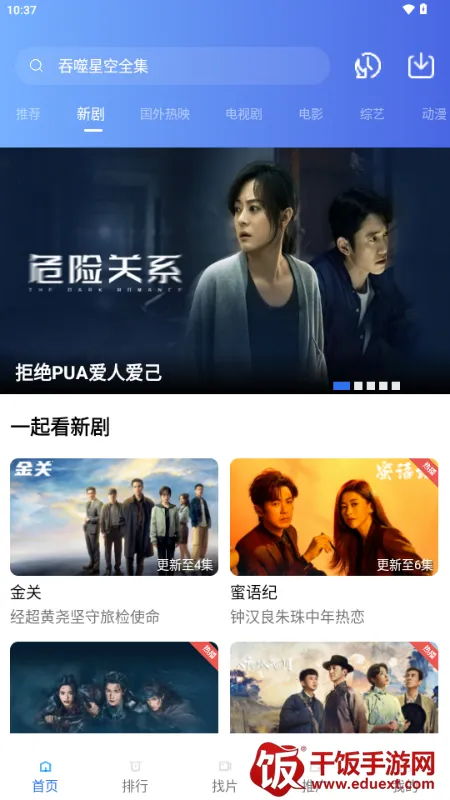Switch to the 电视剧 tab
The width and height of the screenshot is (450, 800).
(244, 114)
